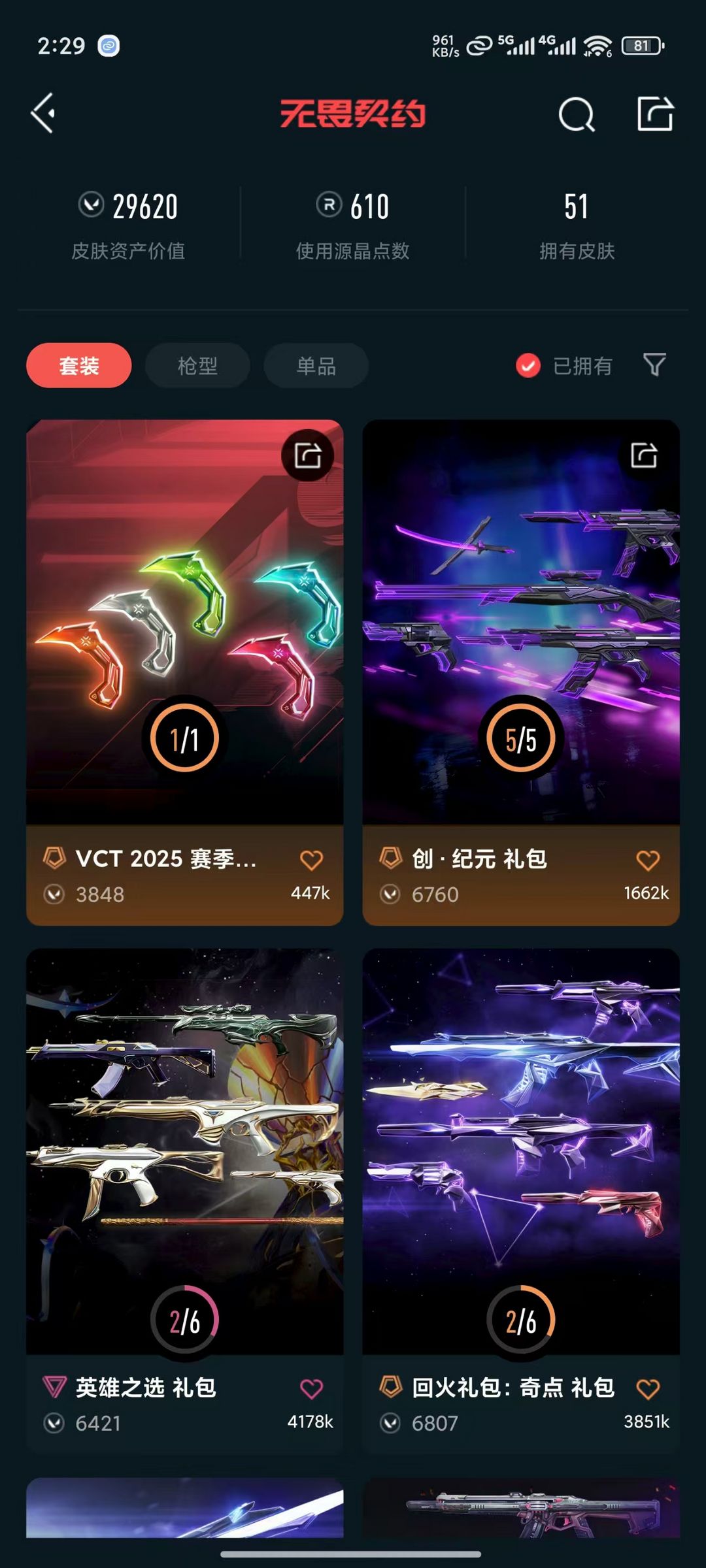Go back using the top-left arrow

(43, 114)
